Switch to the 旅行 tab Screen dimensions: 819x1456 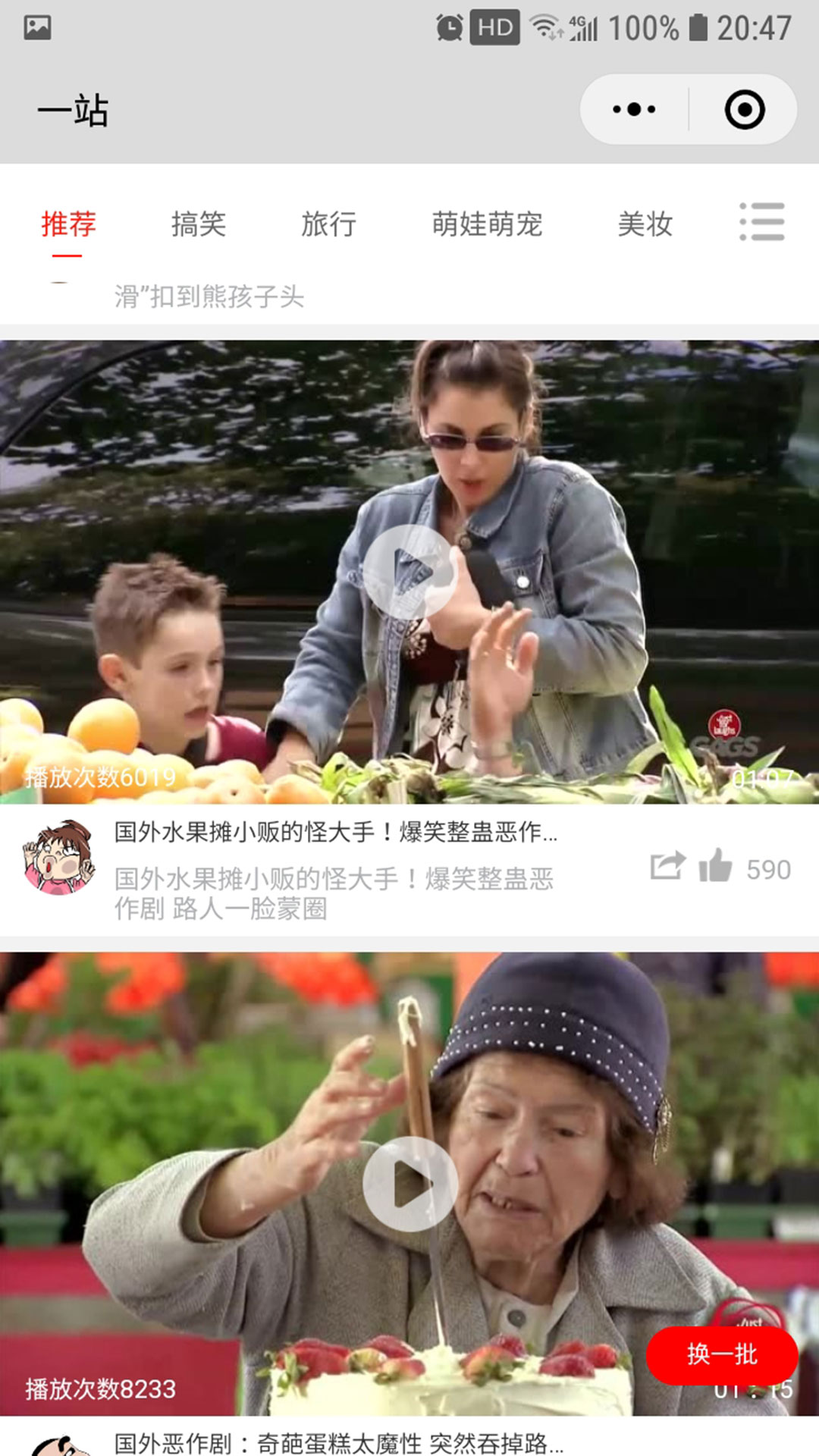coord(328,224)
